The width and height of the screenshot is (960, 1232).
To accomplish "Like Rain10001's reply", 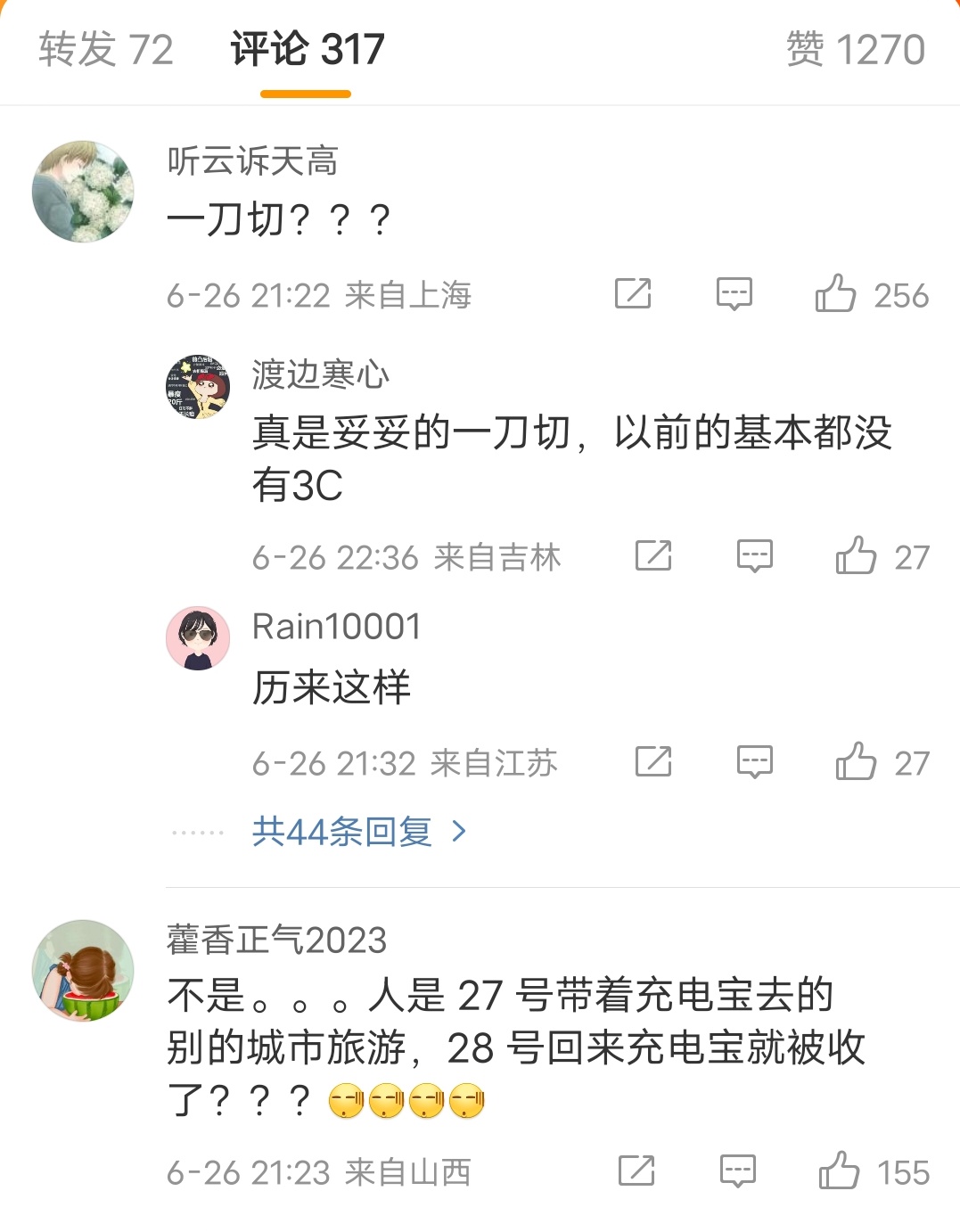I will pyautogui.click(x=856, y=762).
